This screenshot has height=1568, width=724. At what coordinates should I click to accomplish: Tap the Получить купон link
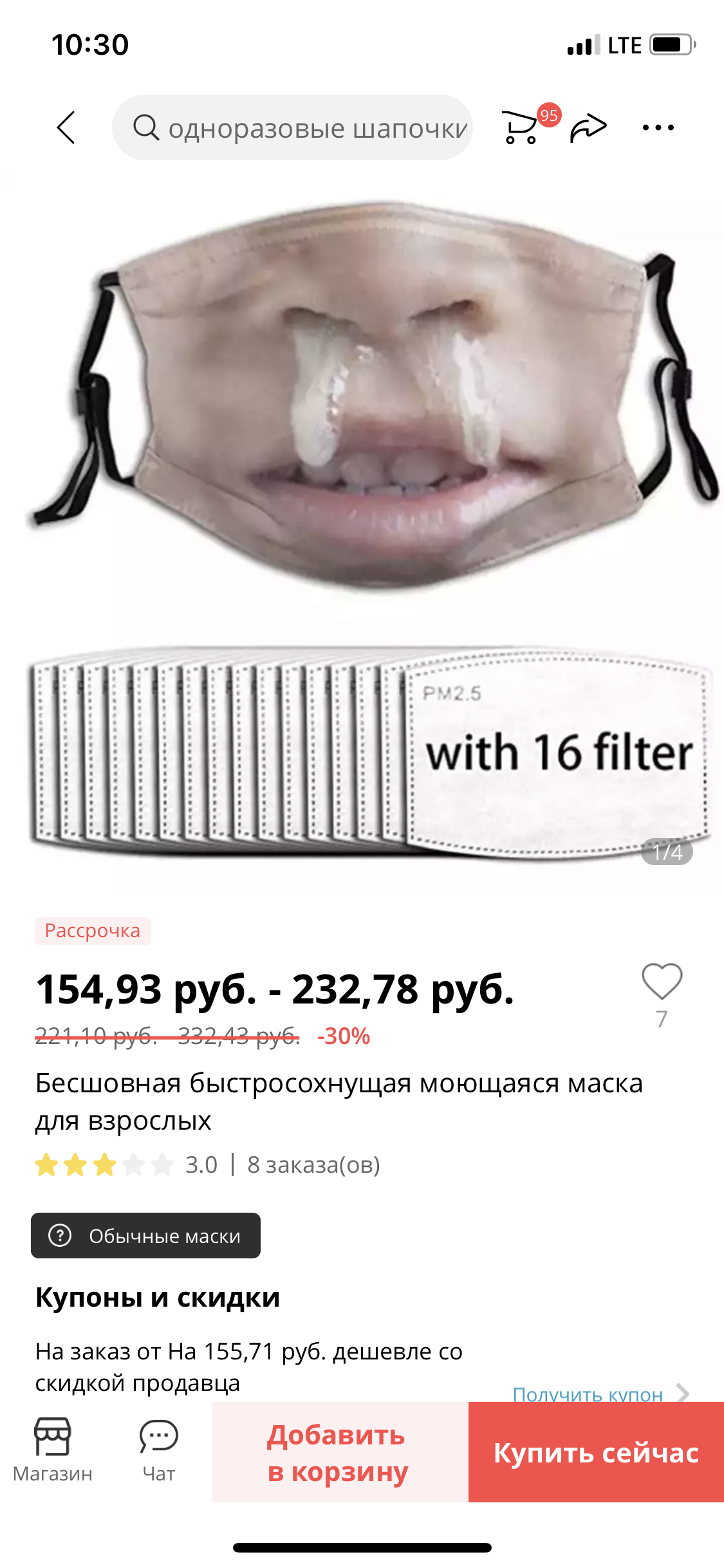coord(588,1394)
